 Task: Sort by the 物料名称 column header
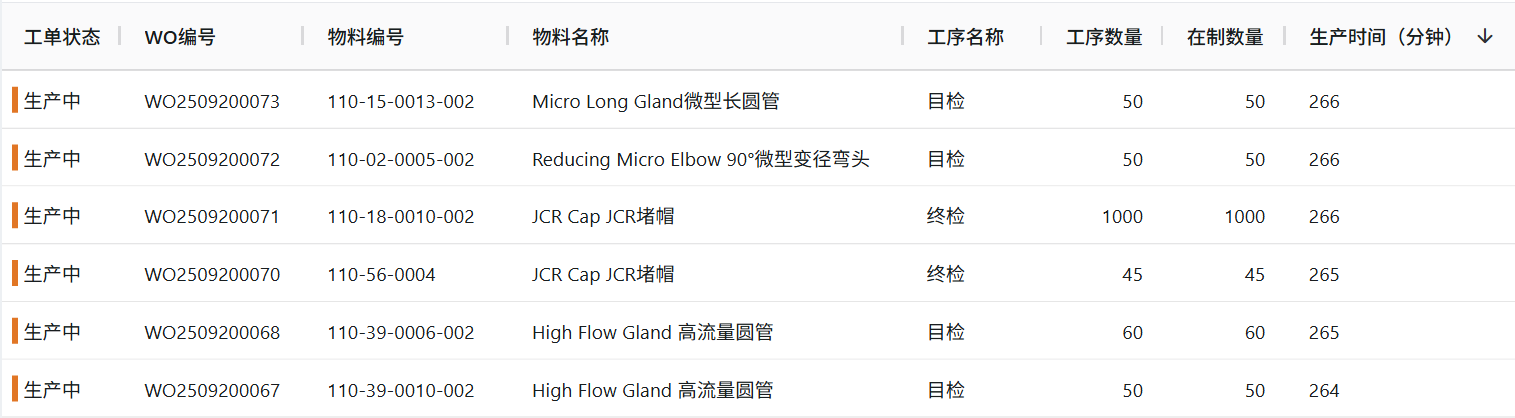pos(571,37)
